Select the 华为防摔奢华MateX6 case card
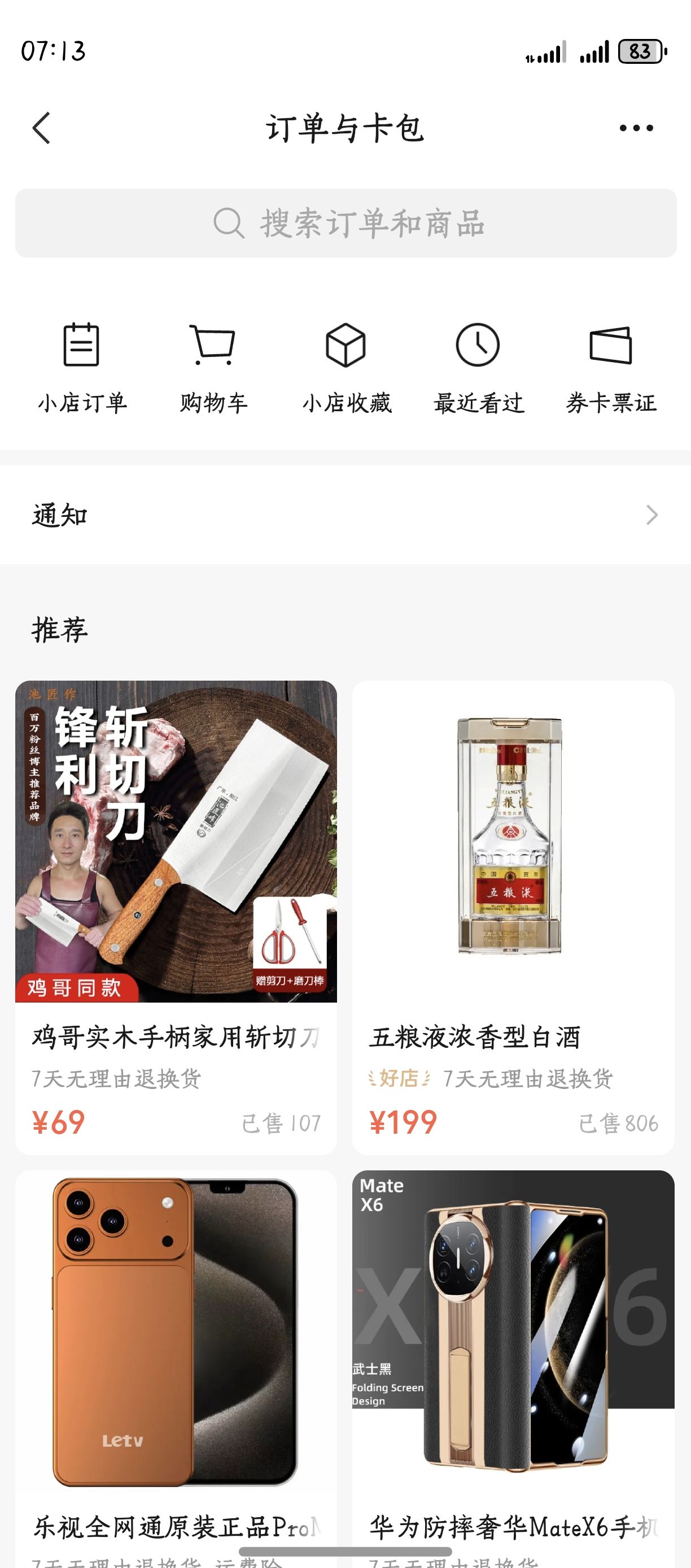 pos(513,1364)
